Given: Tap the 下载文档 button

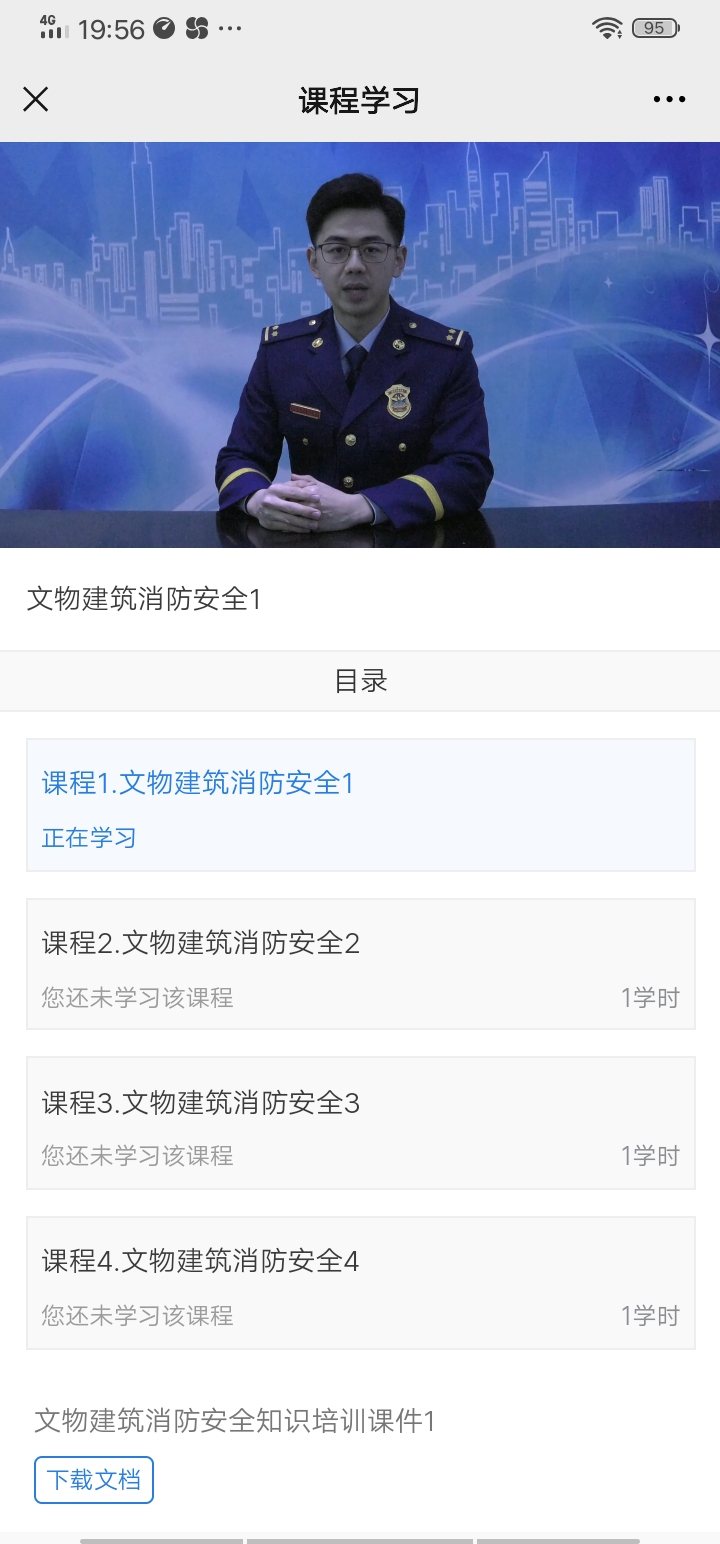Looking at the screenshot, I should pyautogui.click(x=94, y=1480).
